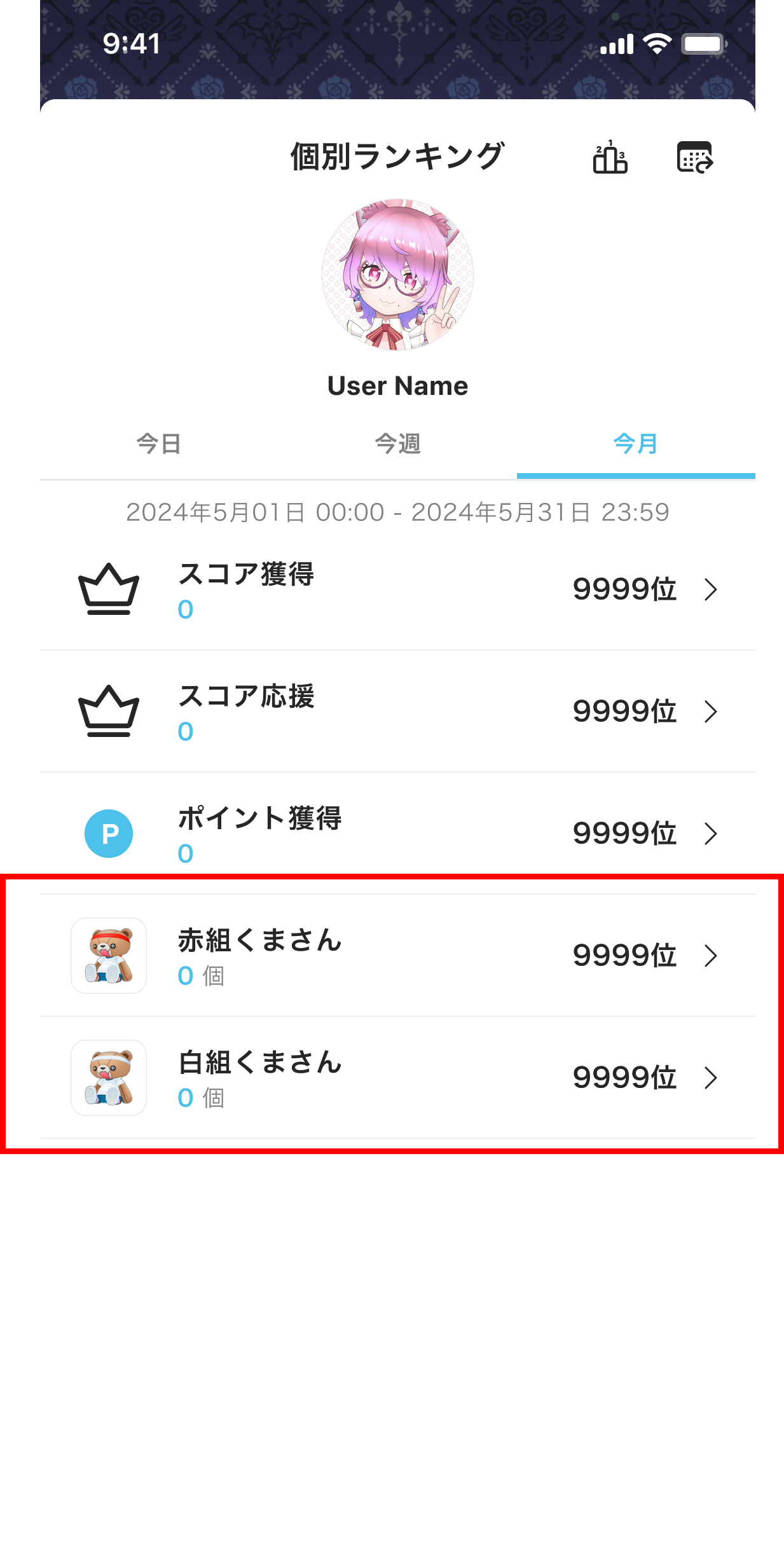Open the 赤組くまさん ranking row
Screen dimensions: 784x1549
pyautogui.click(x=397, y=956)
